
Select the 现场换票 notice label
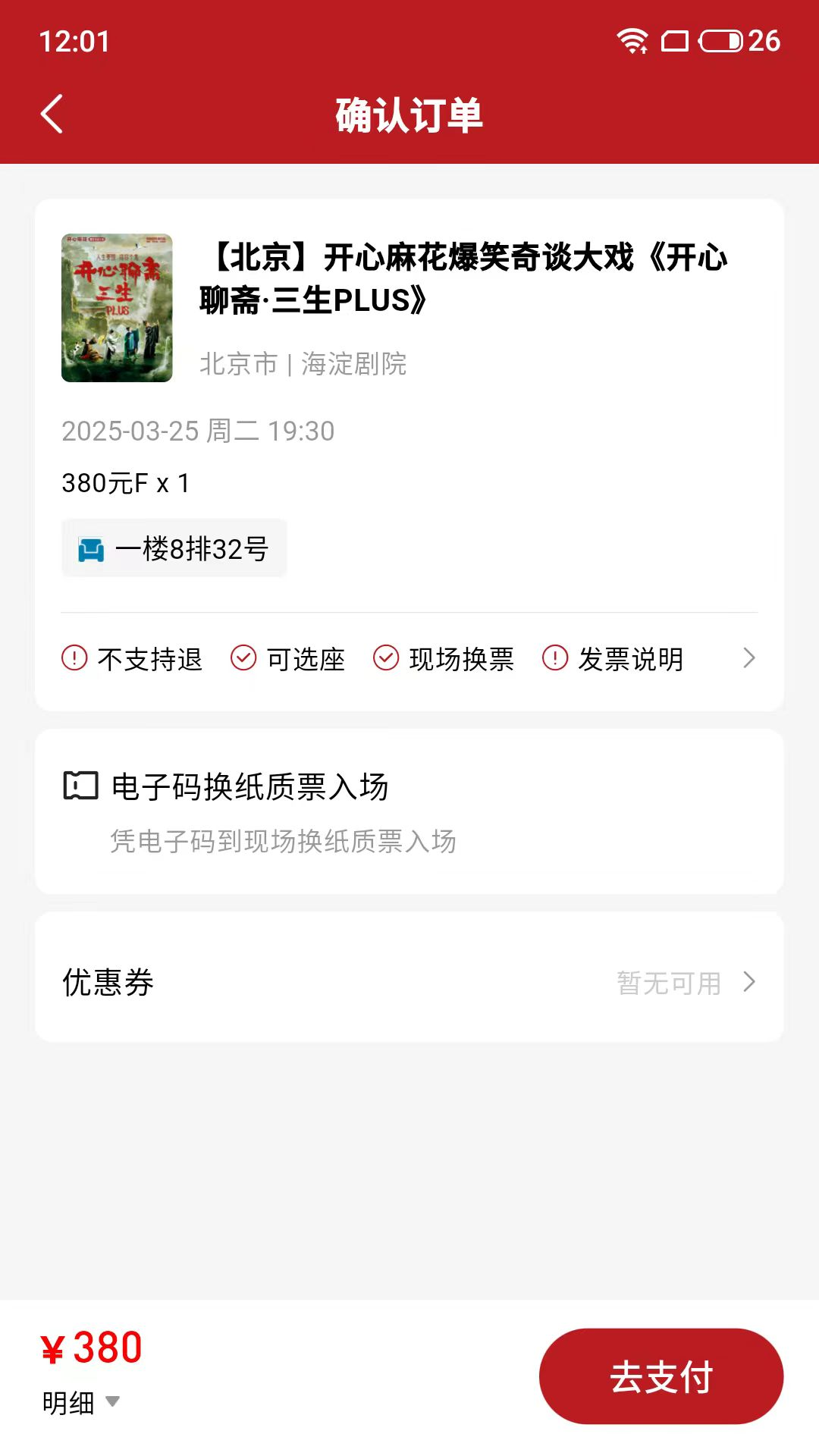pos(463,659)
